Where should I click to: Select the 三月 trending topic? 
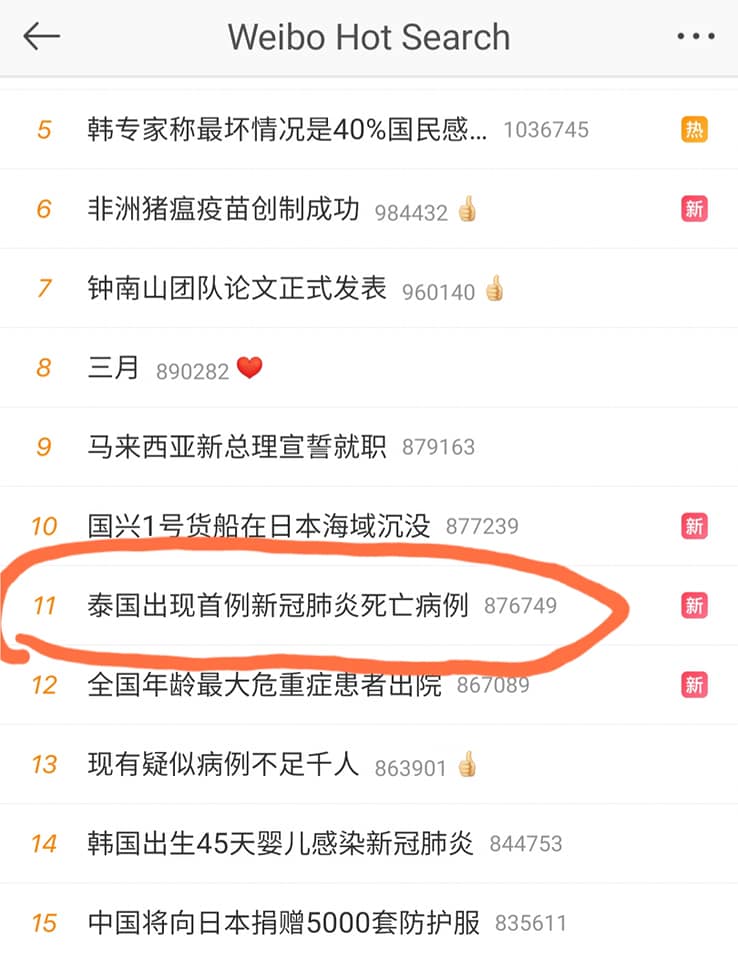[x=114, y=368]
